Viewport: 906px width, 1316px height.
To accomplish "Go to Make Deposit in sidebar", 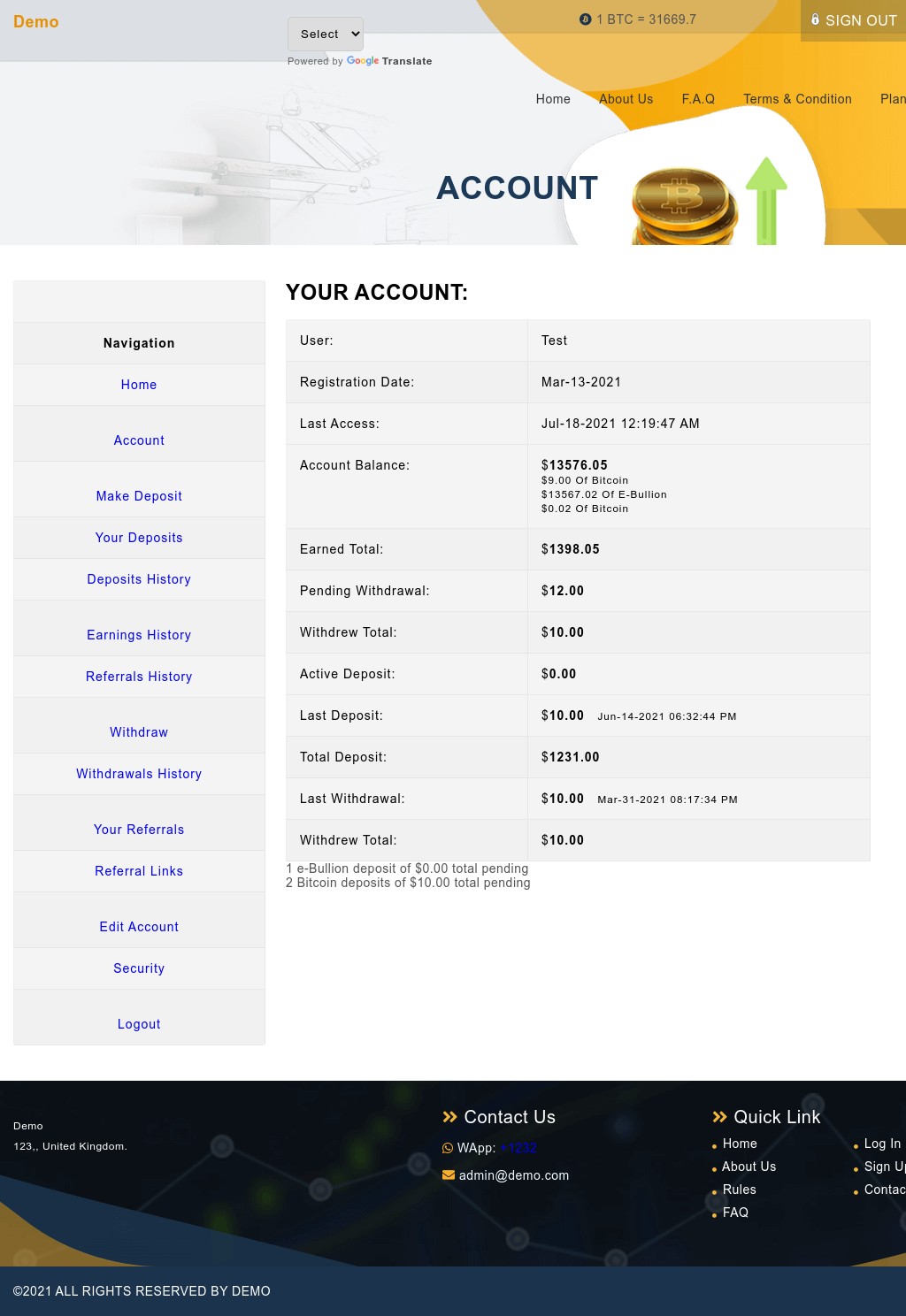I will click(139, 496).
